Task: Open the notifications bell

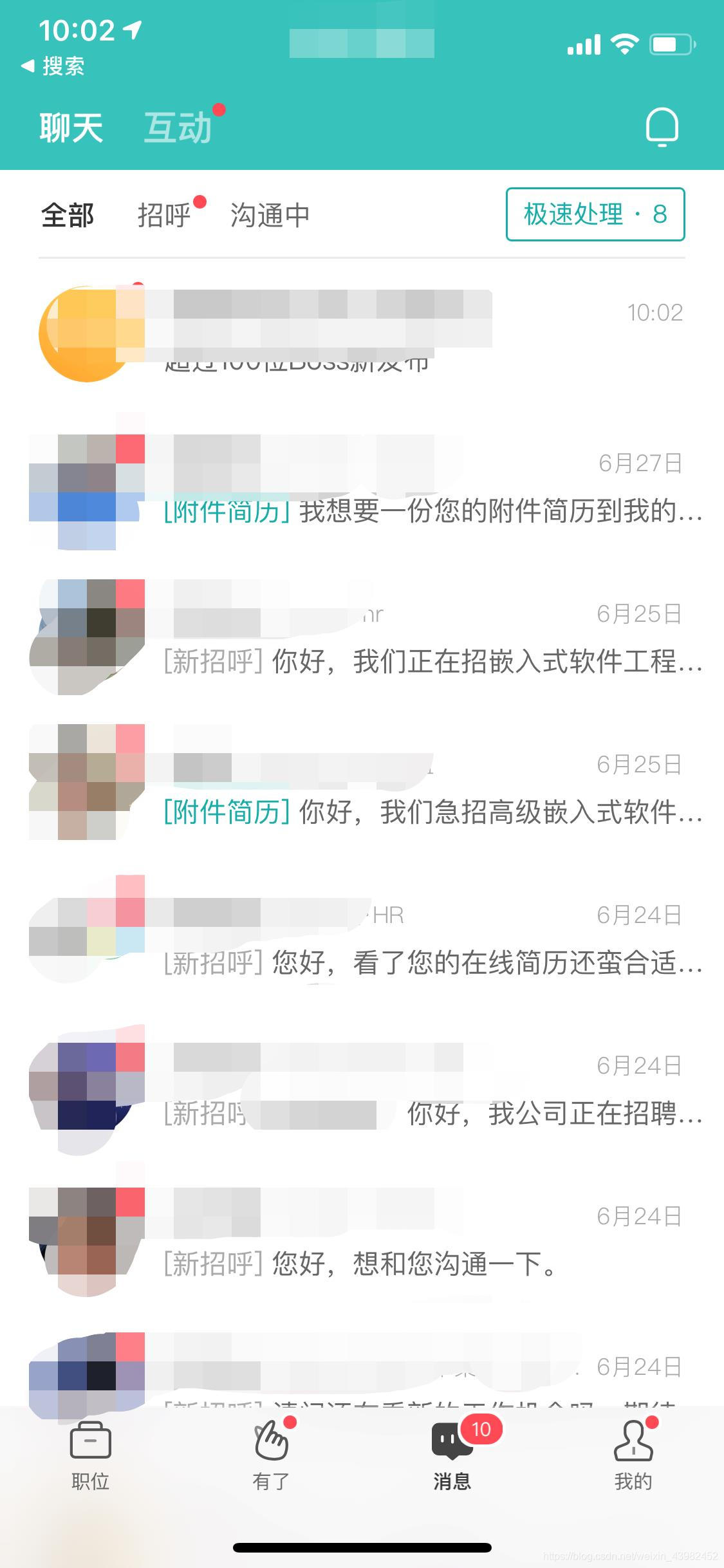Action: 662,127
